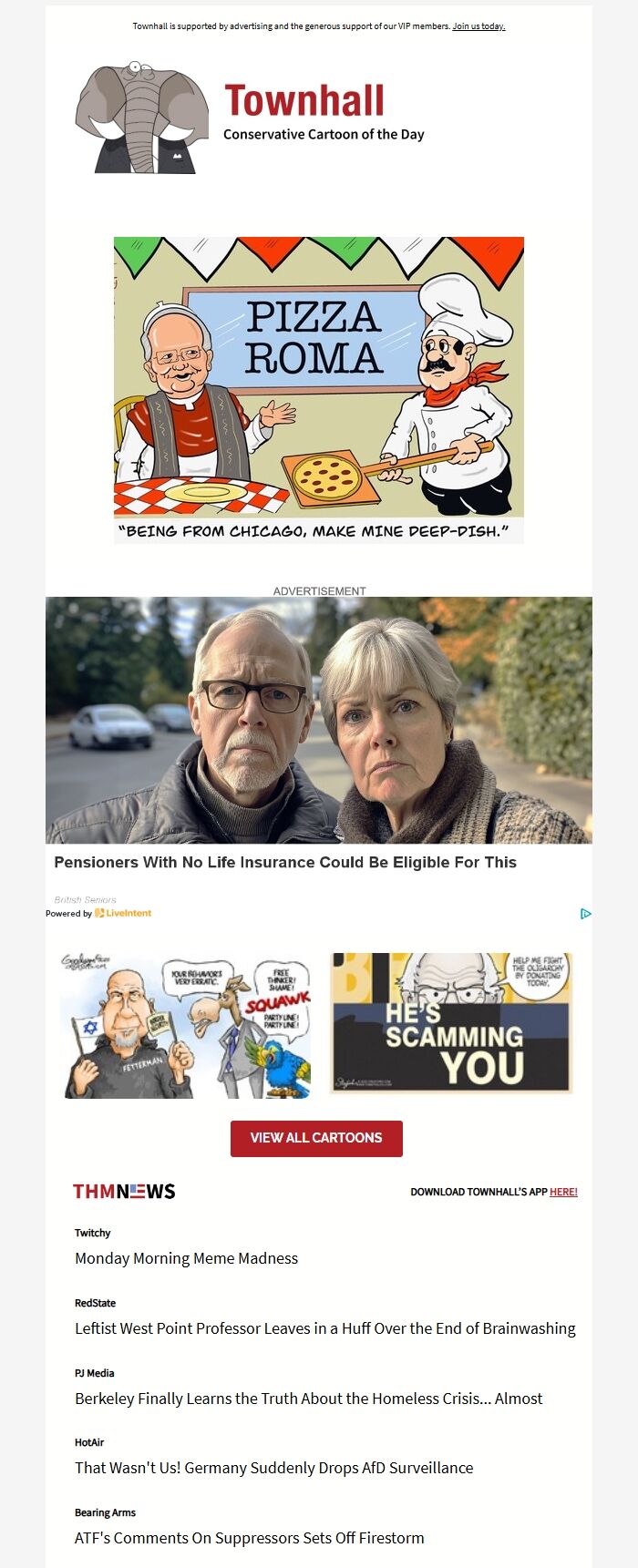The width and height of the screenshot is (638, 1568).
Task: Open the Pizza Roma cartoon
Action: pos(318,389)
